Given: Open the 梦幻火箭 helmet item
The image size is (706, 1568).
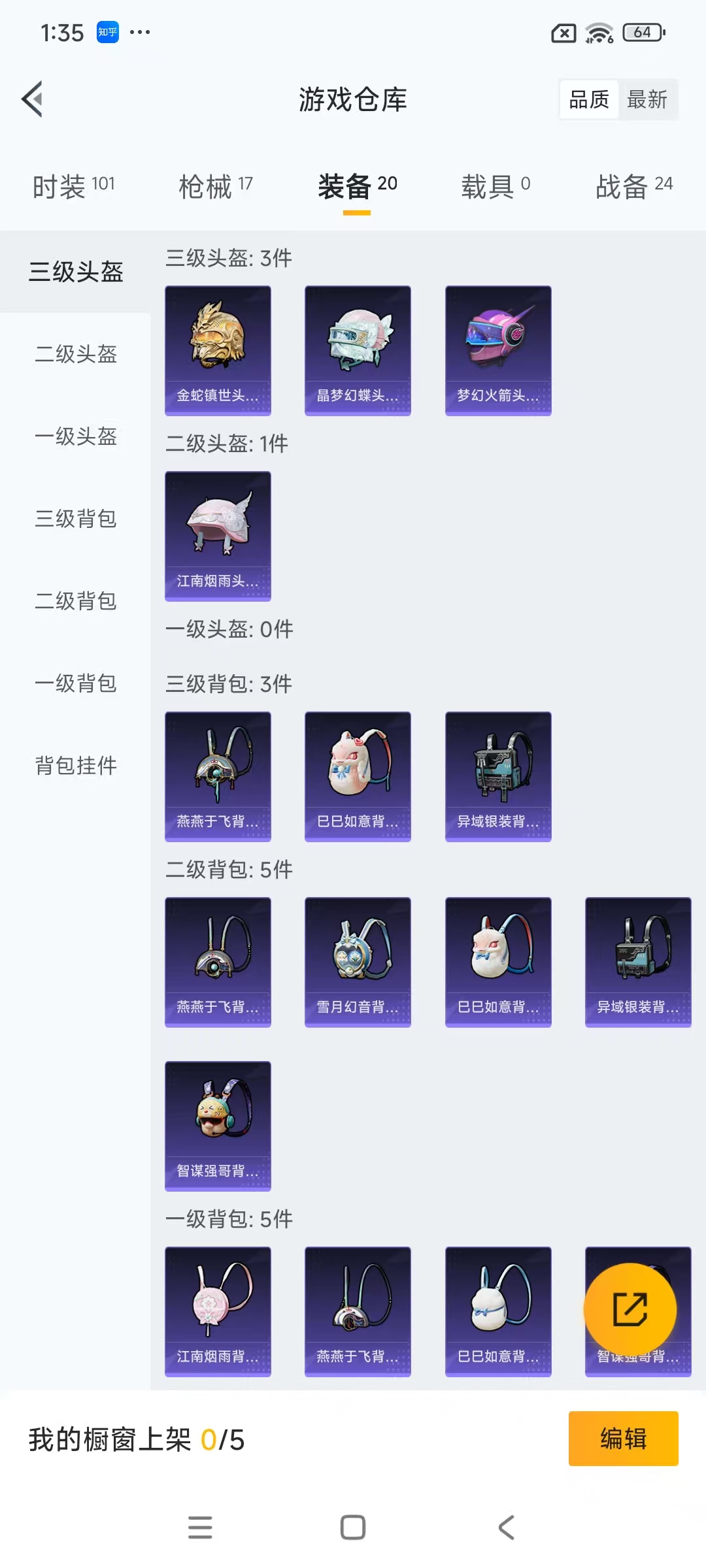Looking at the screenshot, I should point(498,350).
